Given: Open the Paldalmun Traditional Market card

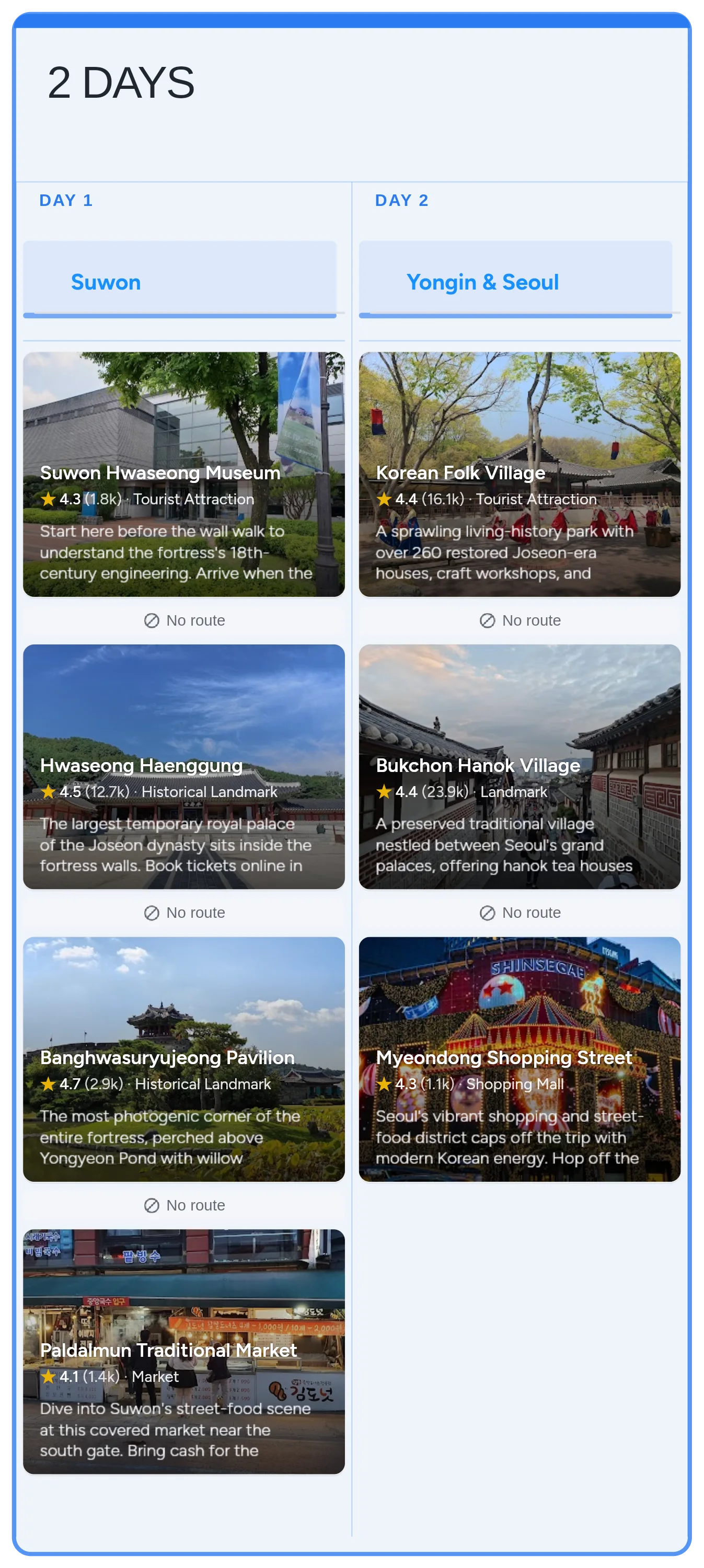Looking at the screenshot, I should [x=184, y=1351].
